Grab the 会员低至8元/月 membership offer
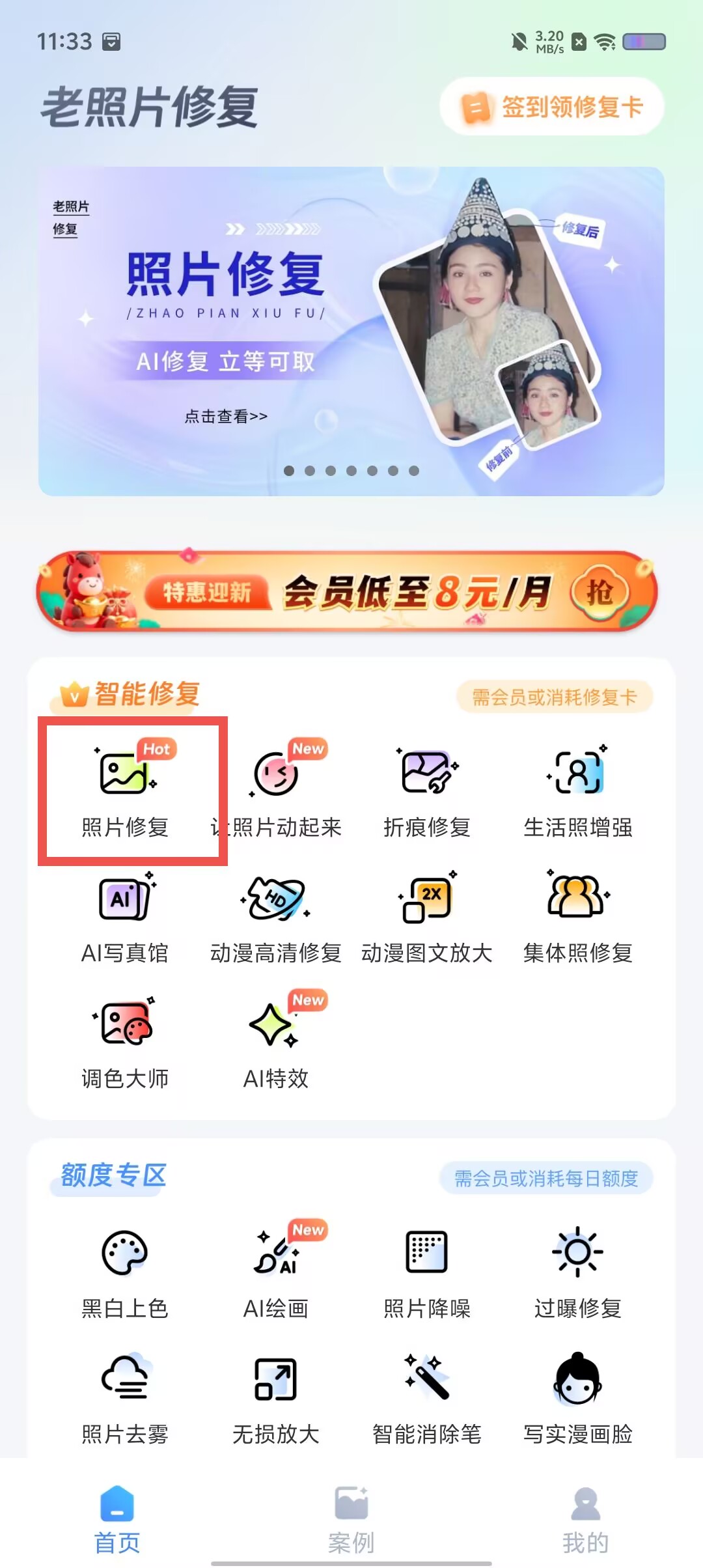Viewport: 703px width, 1568px height. tap(347, 591)
